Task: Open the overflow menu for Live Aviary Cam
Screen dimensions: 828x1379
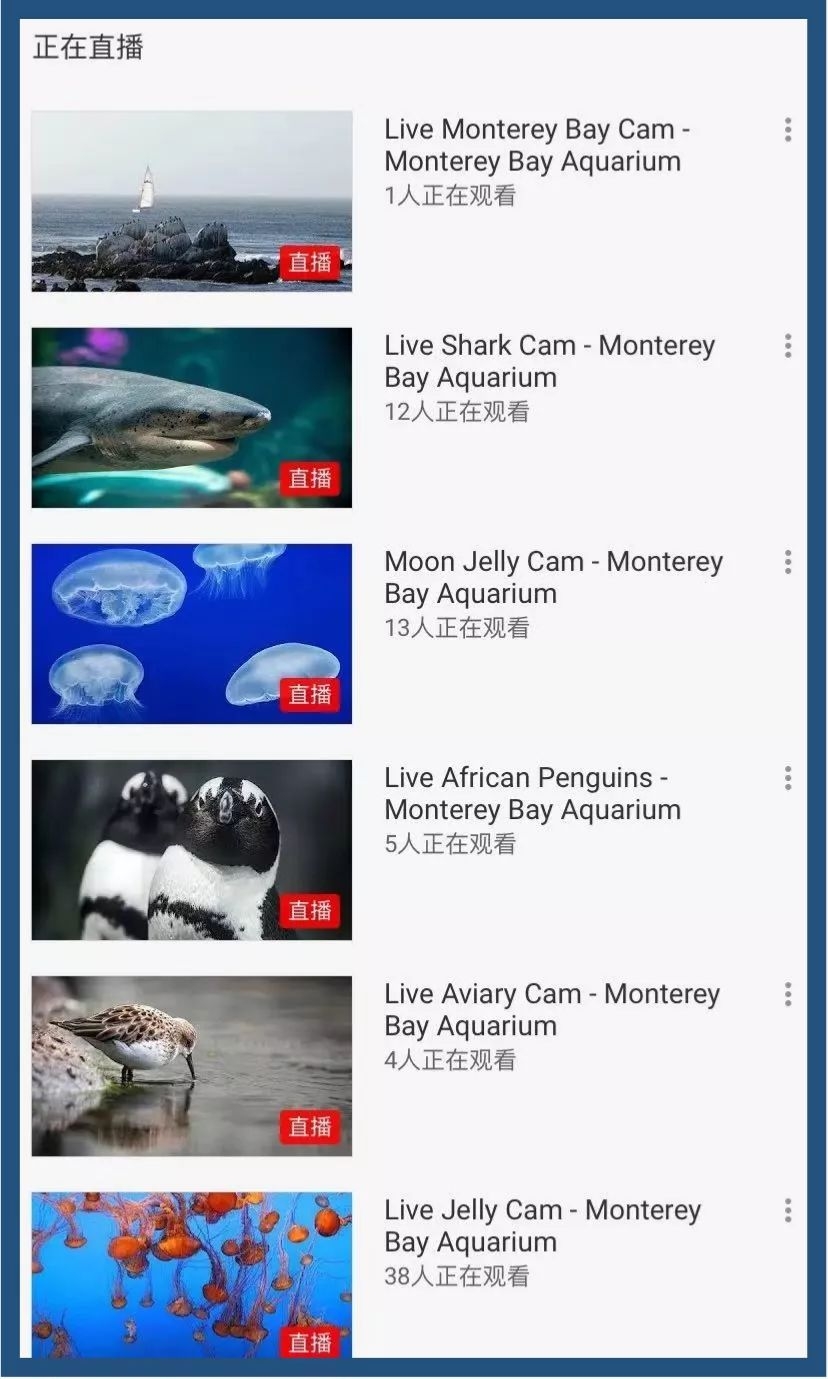Action: (788, 994)
